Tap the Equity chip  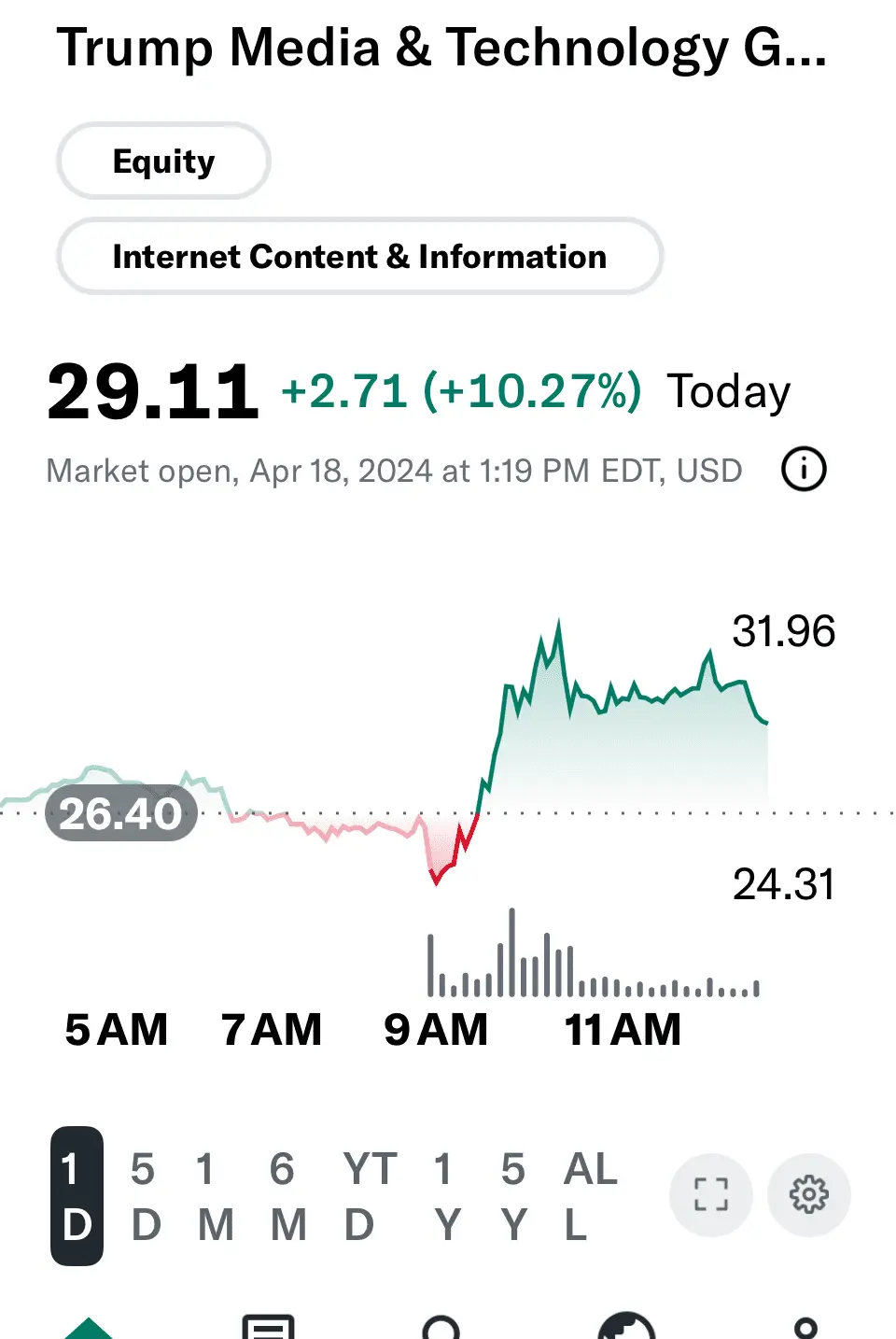(x=163, y=162)
